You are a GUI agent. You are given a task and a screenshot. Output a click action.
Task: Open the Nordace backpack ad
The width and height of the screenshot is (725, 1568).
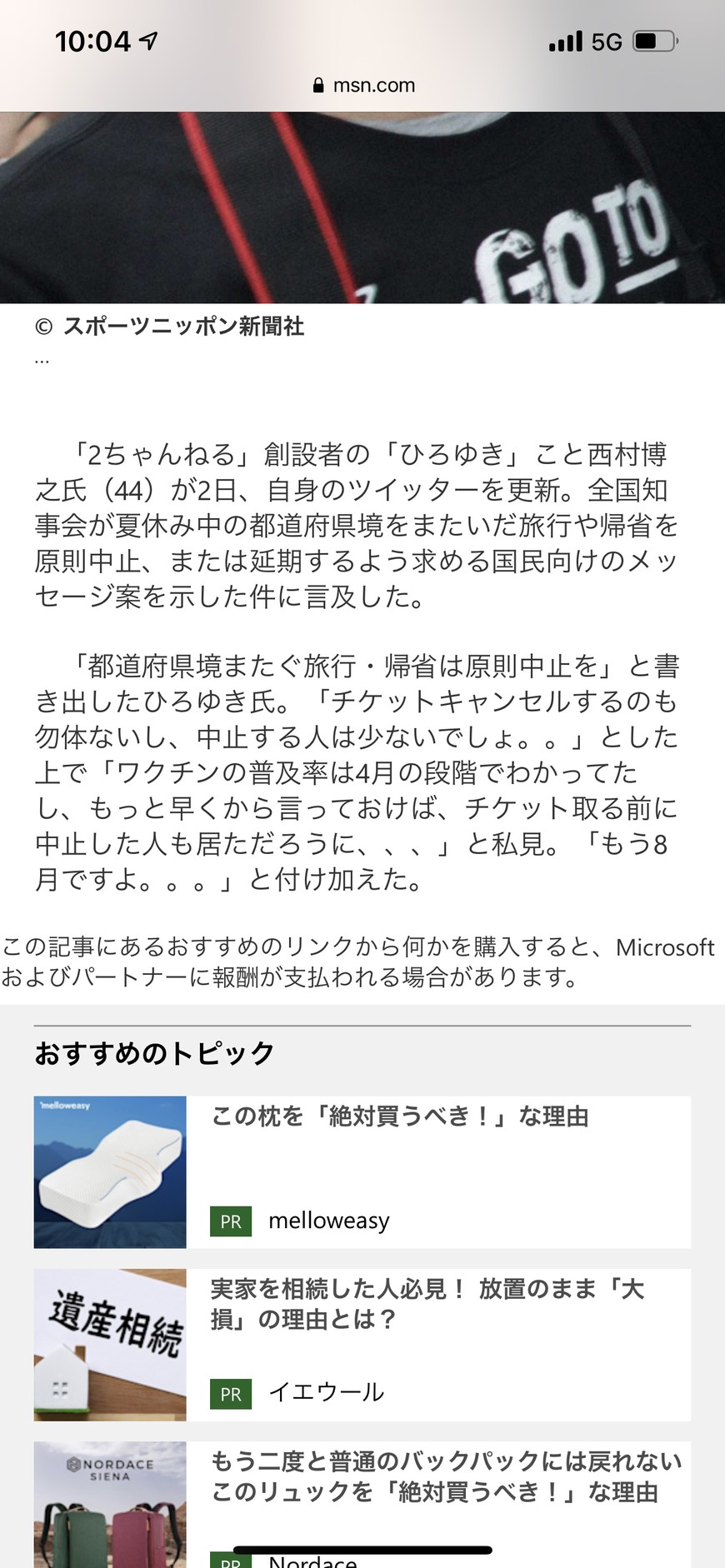(x=362, y=1505)
